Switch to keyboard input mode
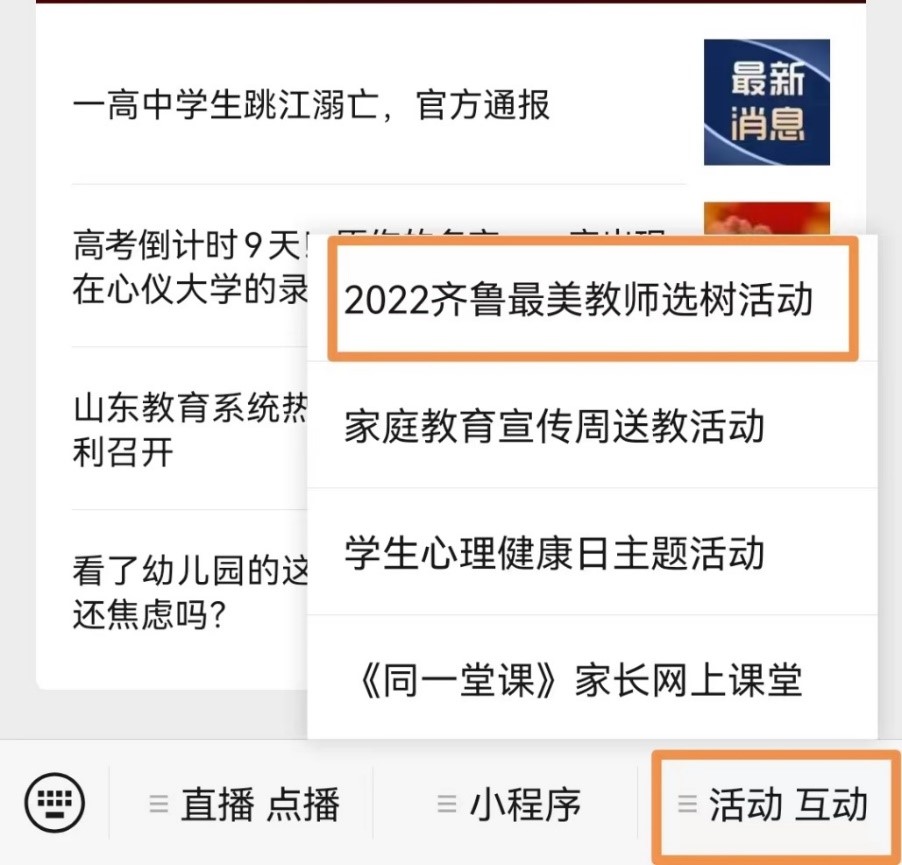This screenshot has height=865, width=902. tap(55, 803)
